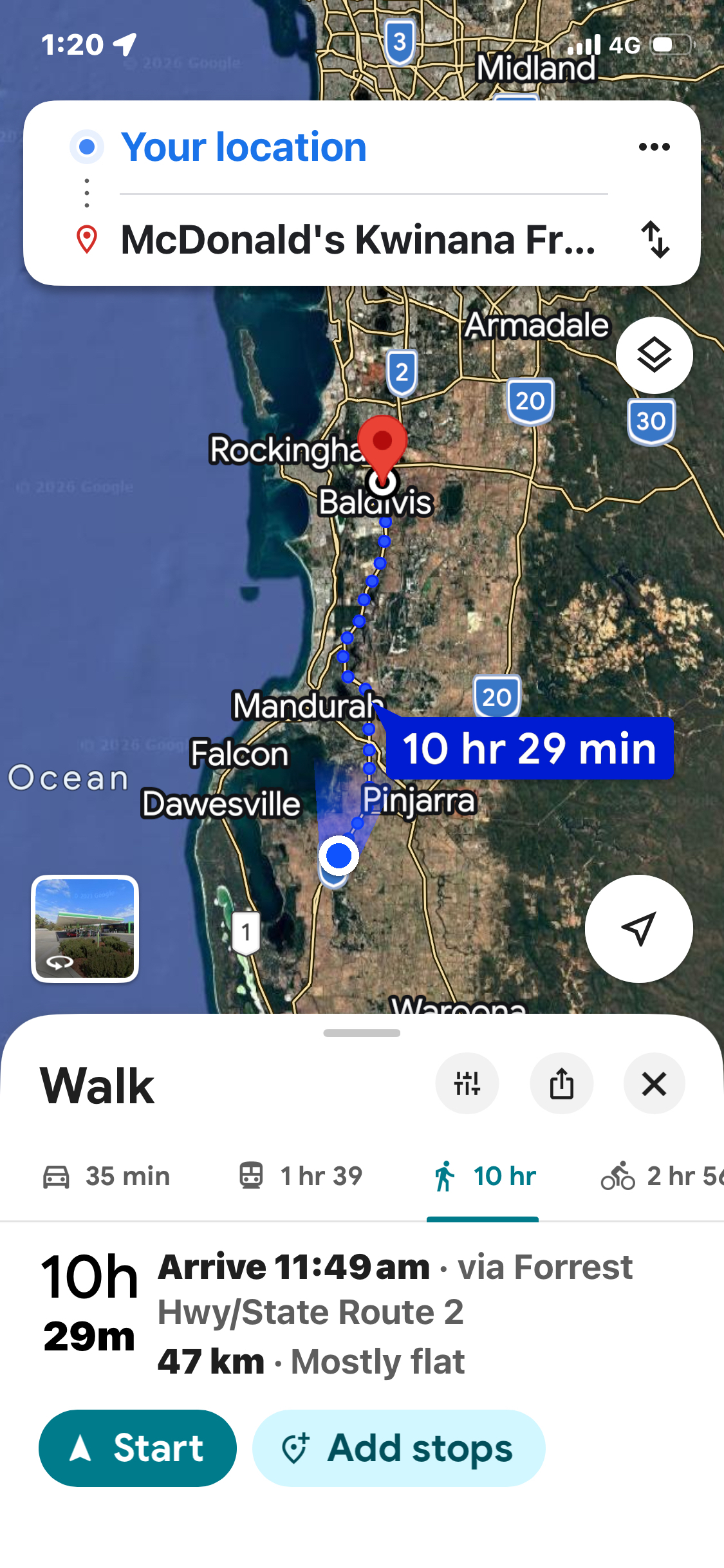Start walking navigation
The image size is (724, 1568).
coord(138,1448)
